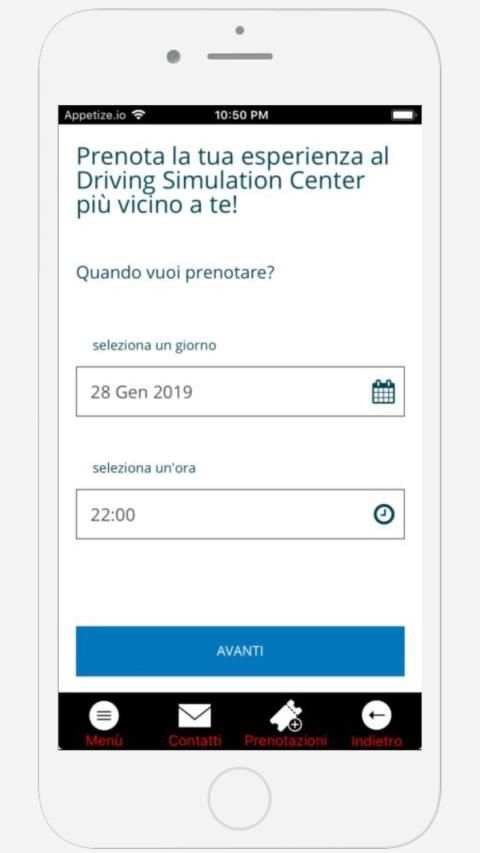Continue with the AVANTI button

point(240,651)
